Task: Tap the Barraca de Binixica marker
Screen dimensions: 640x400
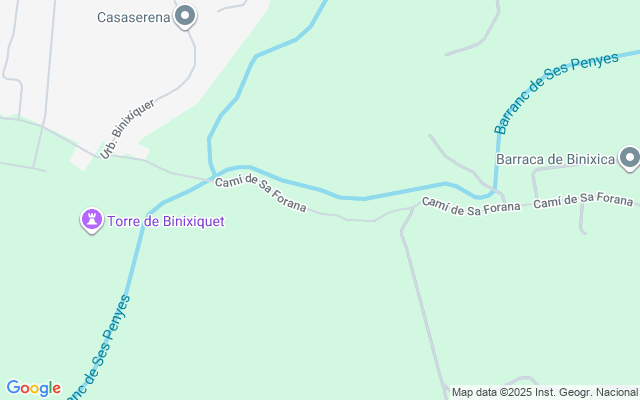Action: (x=629, y=158)
